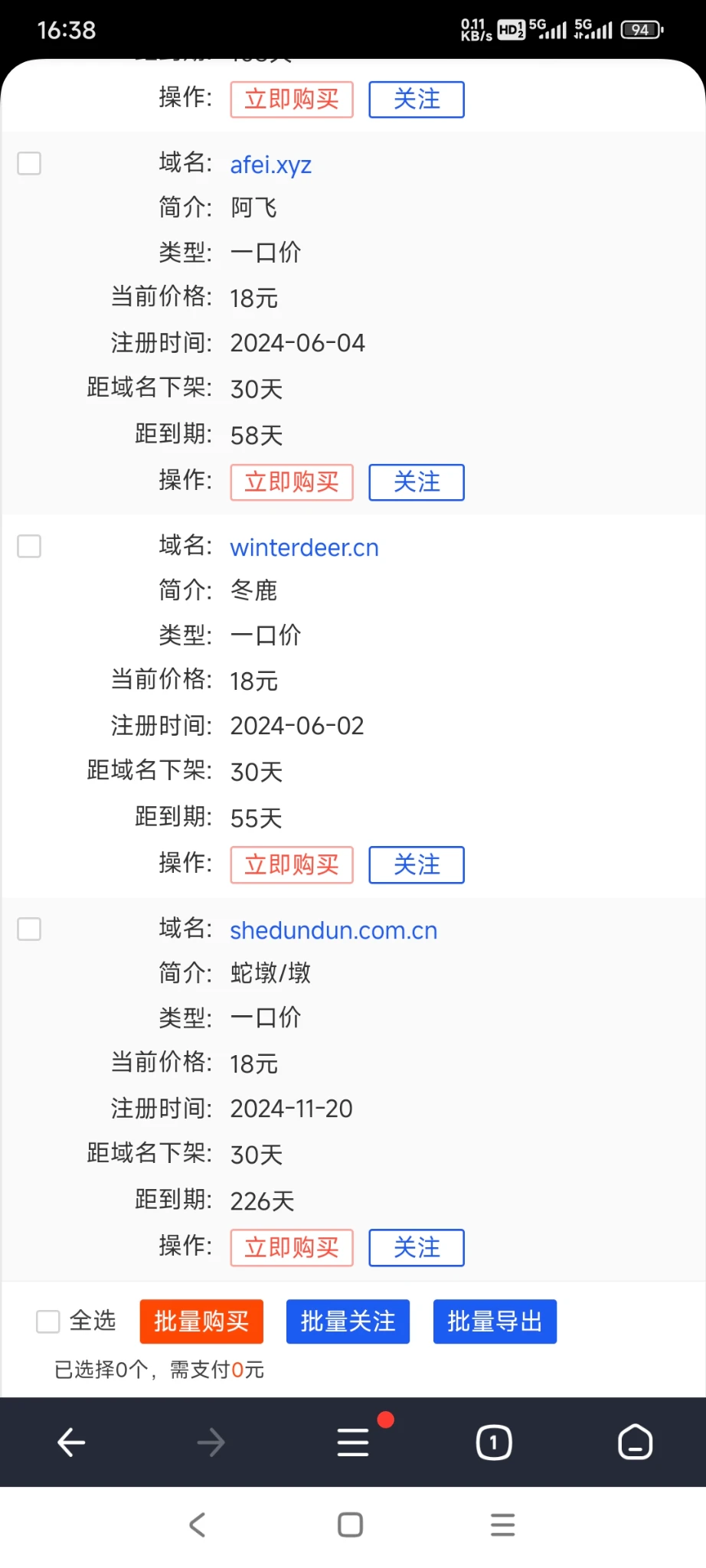Open the afei.xyz domain link
This screenshot has width=706, height=1568.
pyautogui.click(x=270, y=165)
